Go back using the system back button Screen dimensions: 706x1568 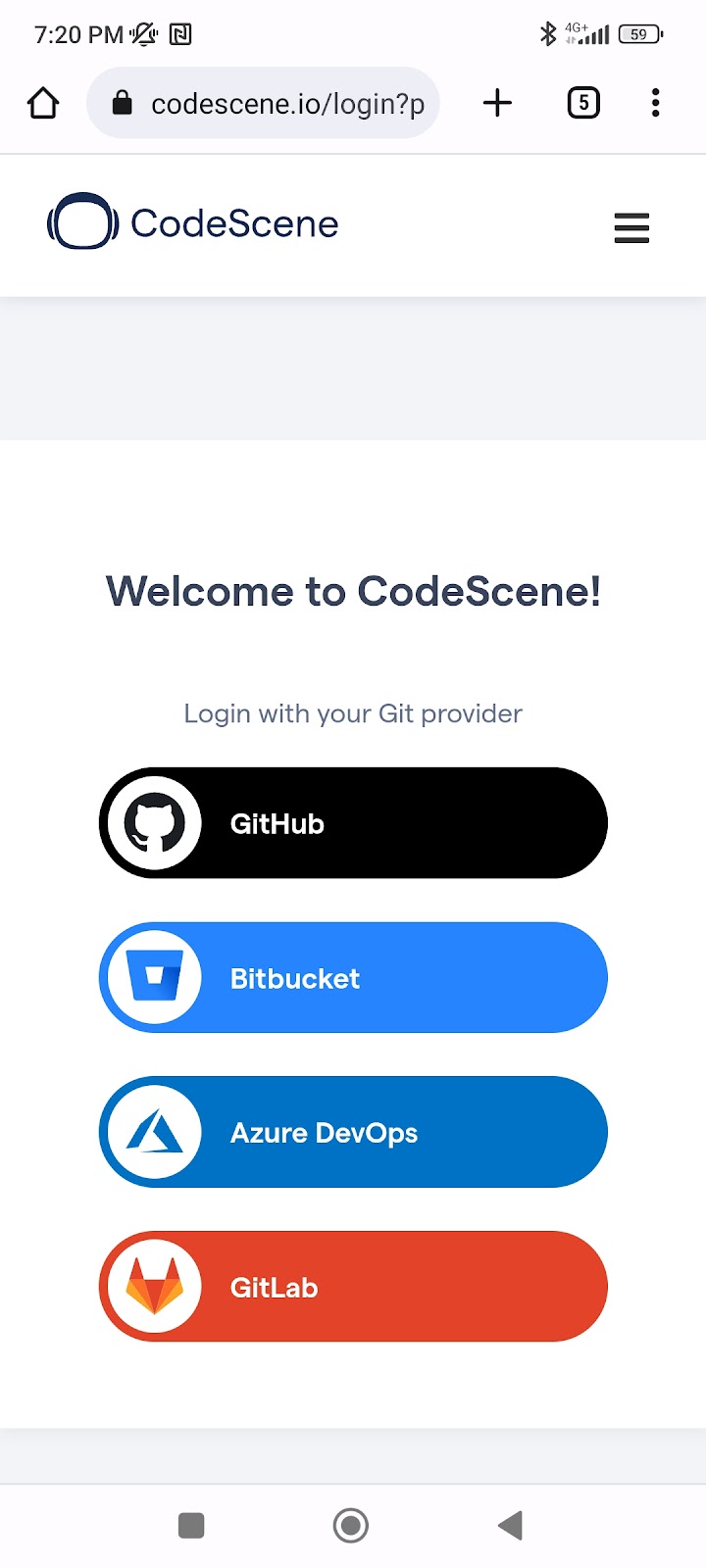coord(510,1525)
